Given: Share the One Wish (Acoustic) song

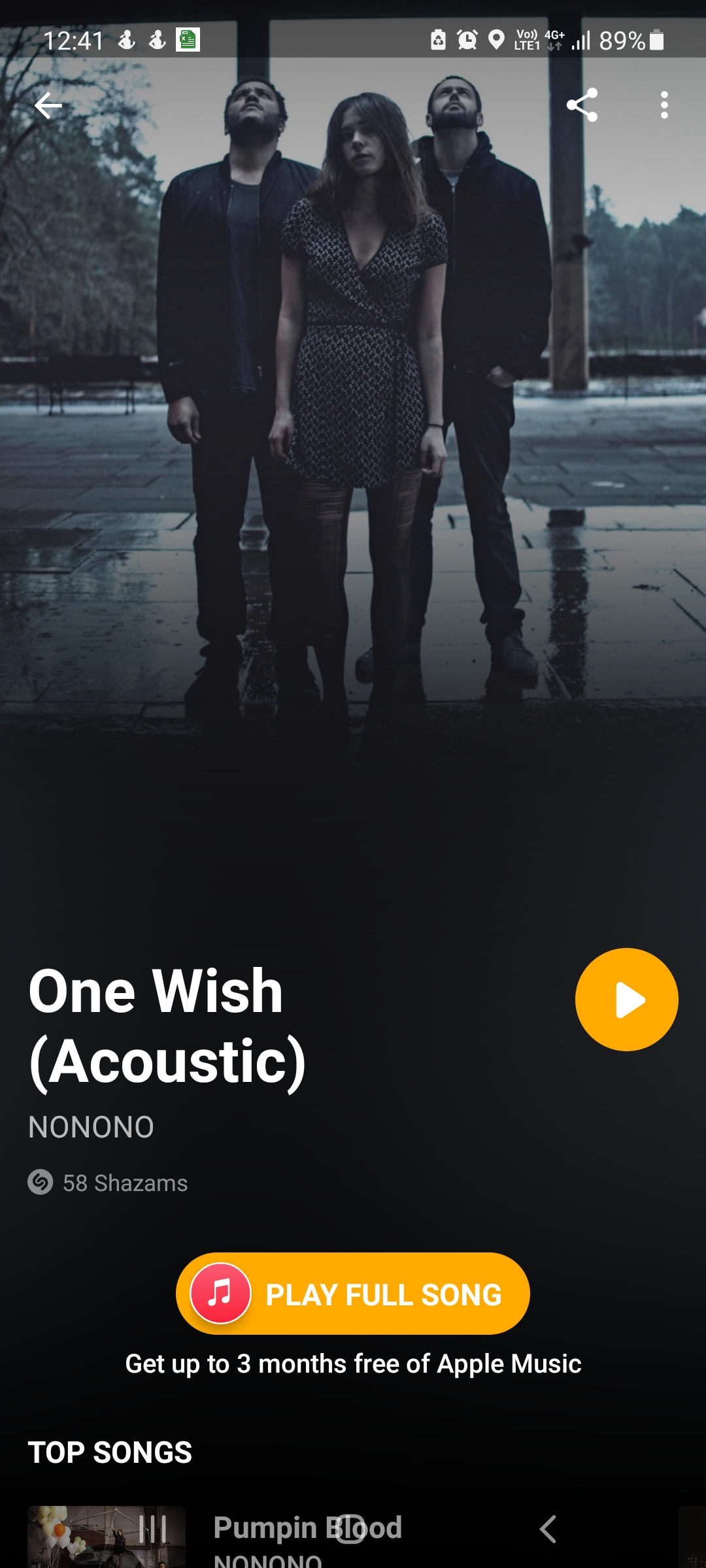Looking at the screenshot, I should pos(582,105).
